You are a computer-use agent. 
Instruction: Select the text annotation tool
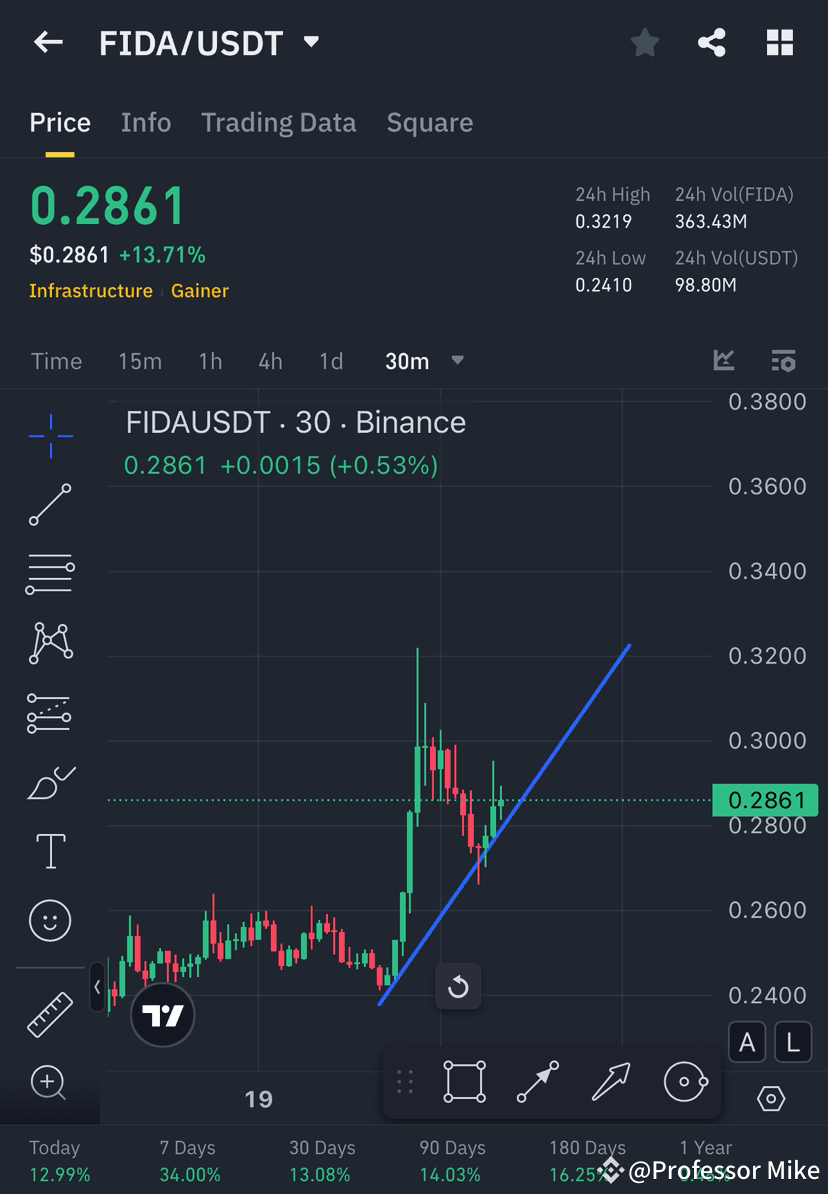click(x=50, y=851)
